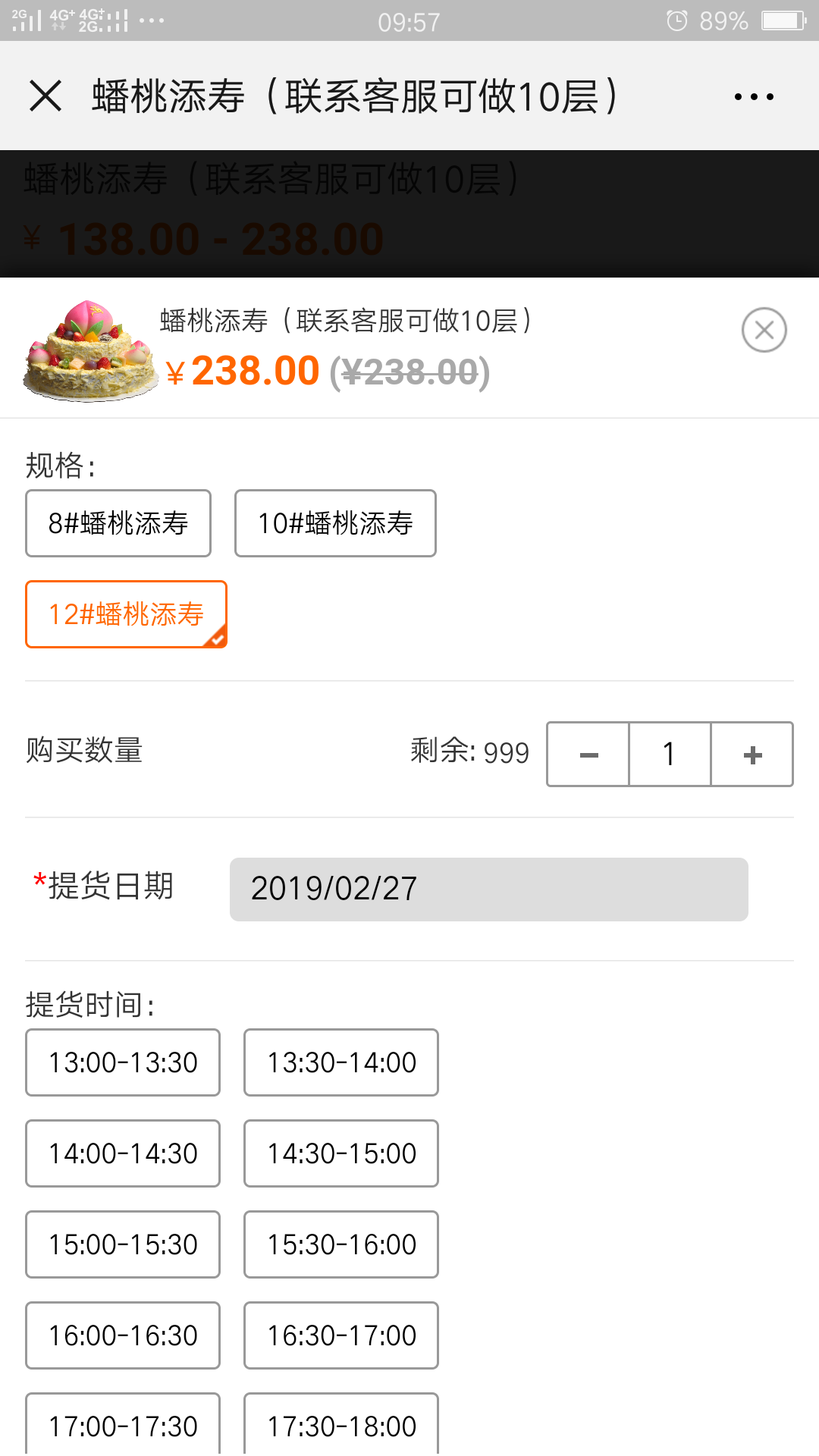Choose the 10#蟠桃添寿 size option
Image resolution: width=819 pixels, height=1456 pixels.
[335, 523]
